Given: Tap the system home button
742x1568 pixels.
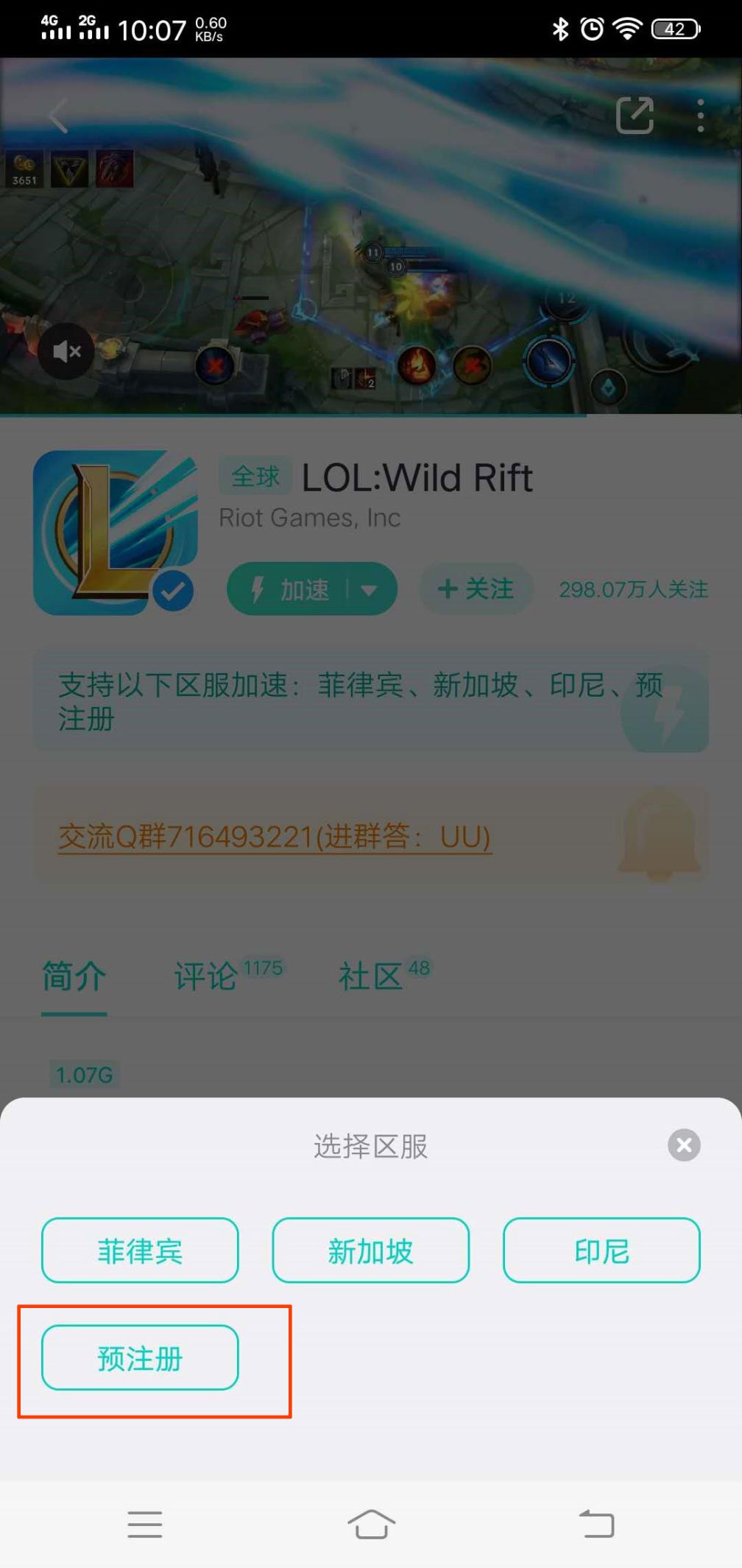Looking at the screenshot, I should (x=371, y=1524).
